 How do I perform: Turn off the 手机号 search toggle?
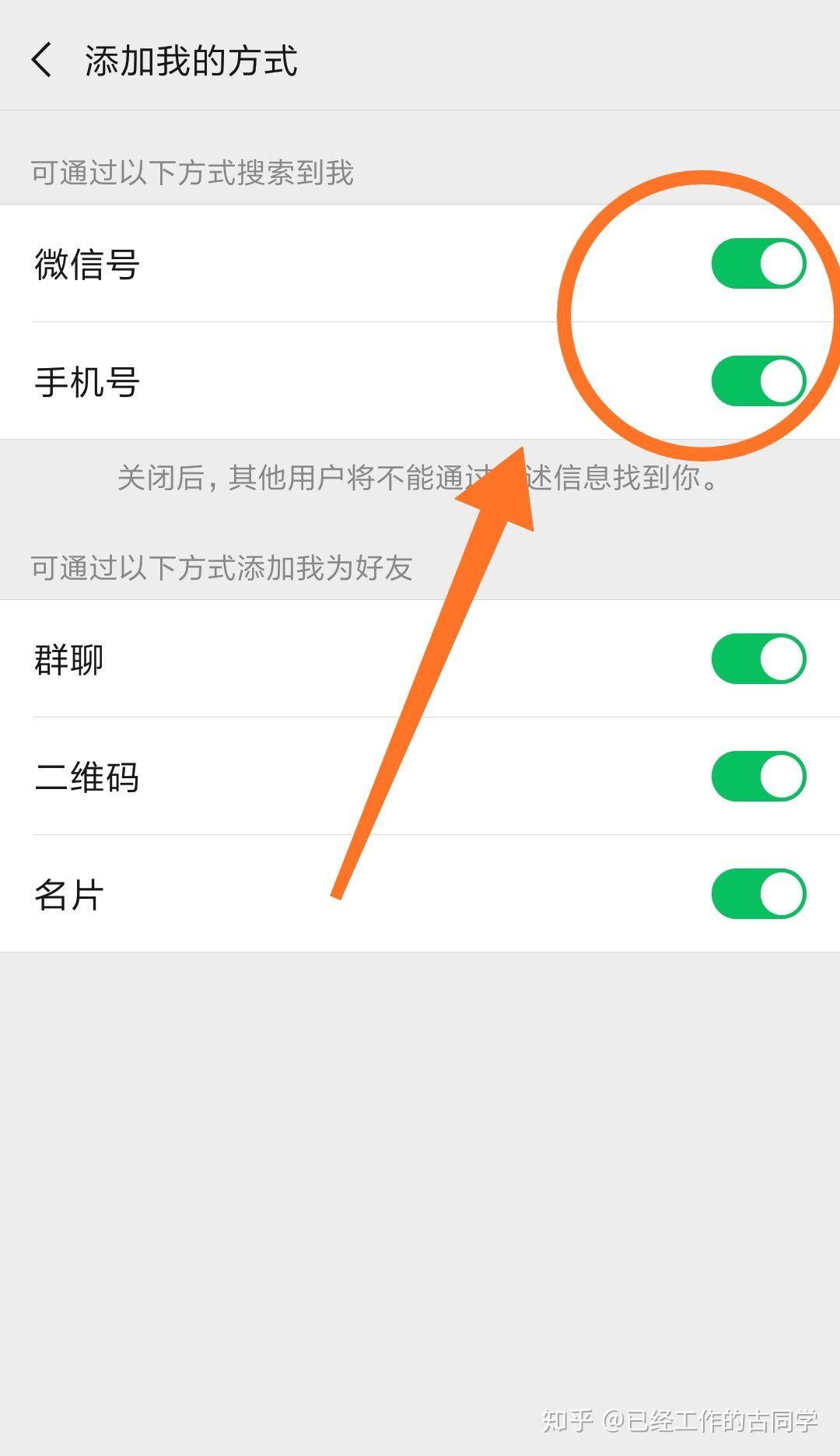(758, 381)
